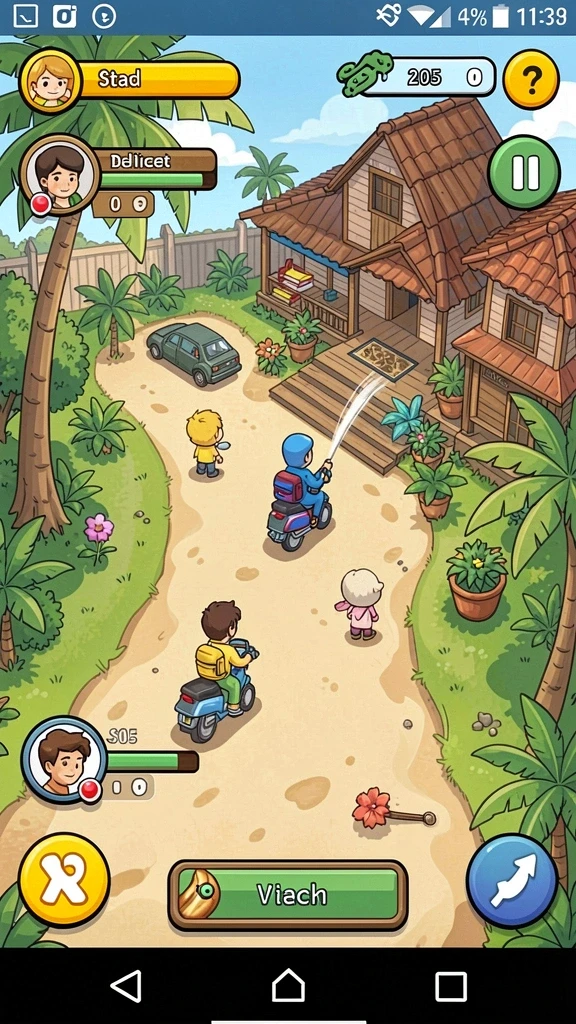Tap the blue arrow action button
Screen dimensions: 576x1024
[512, 879]
